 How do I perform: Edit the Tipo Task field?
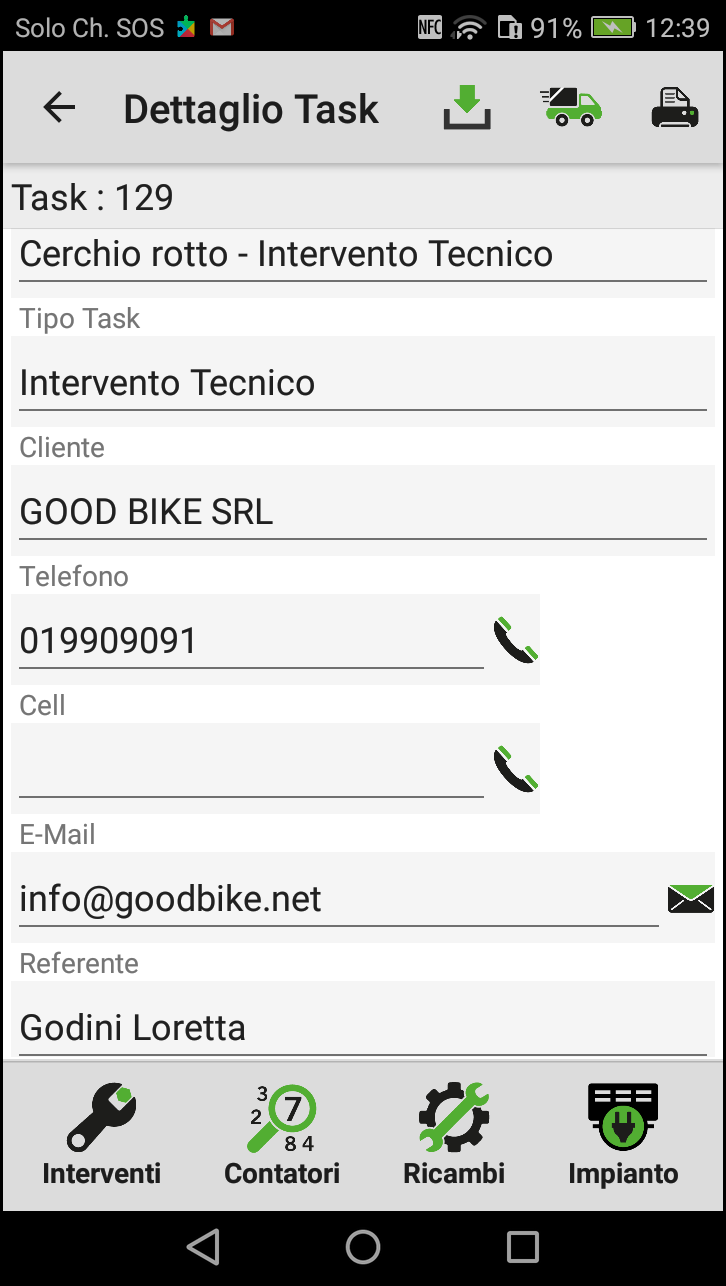(x=362, y=383)
